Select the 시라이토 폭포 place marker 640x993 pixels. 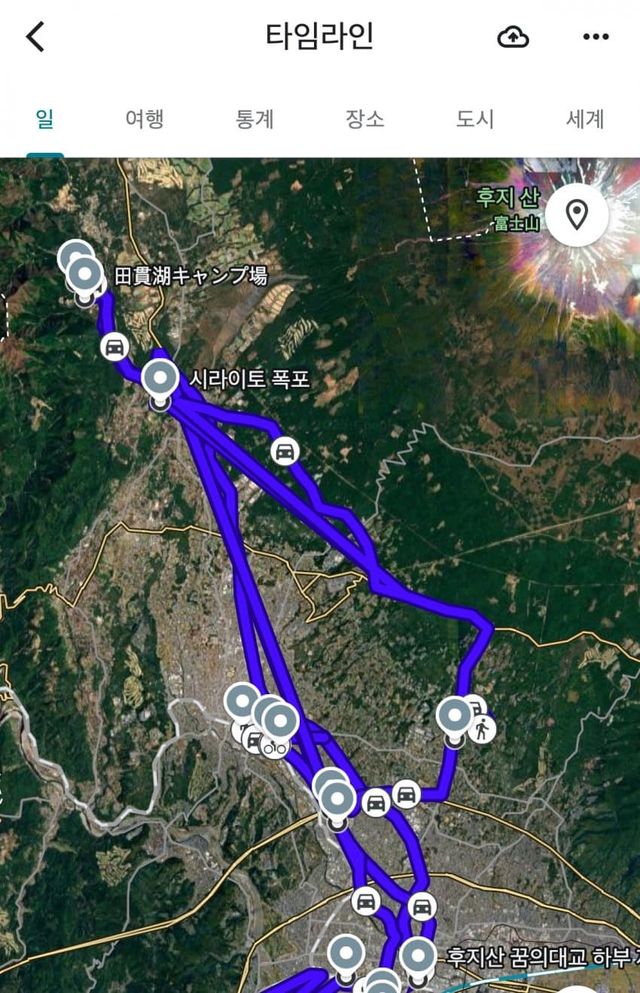point(160,380)
